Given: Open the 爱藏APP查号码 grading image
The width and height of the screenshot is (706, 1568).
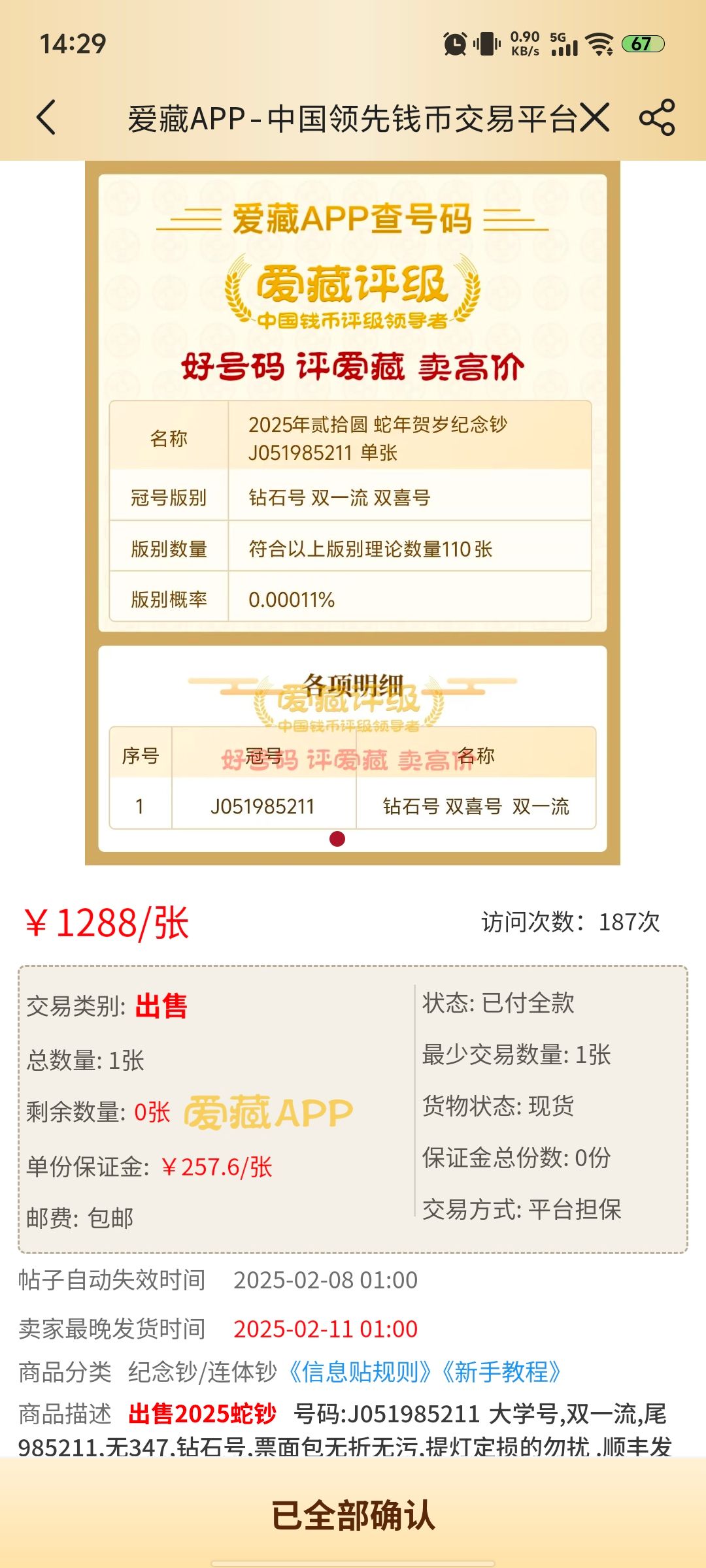Looking at the screenshot, I should pos(352,513).
